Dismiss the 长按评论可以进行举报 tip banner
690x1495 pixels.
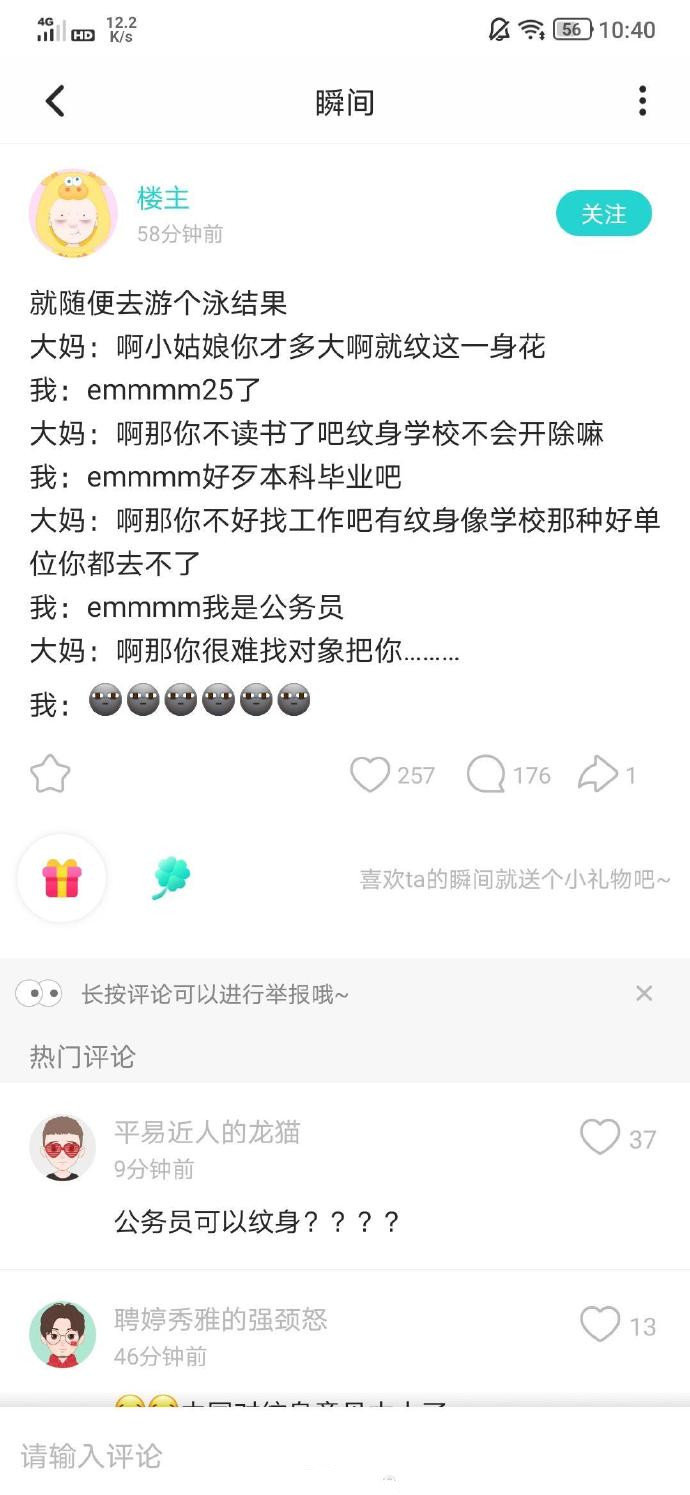644,993
